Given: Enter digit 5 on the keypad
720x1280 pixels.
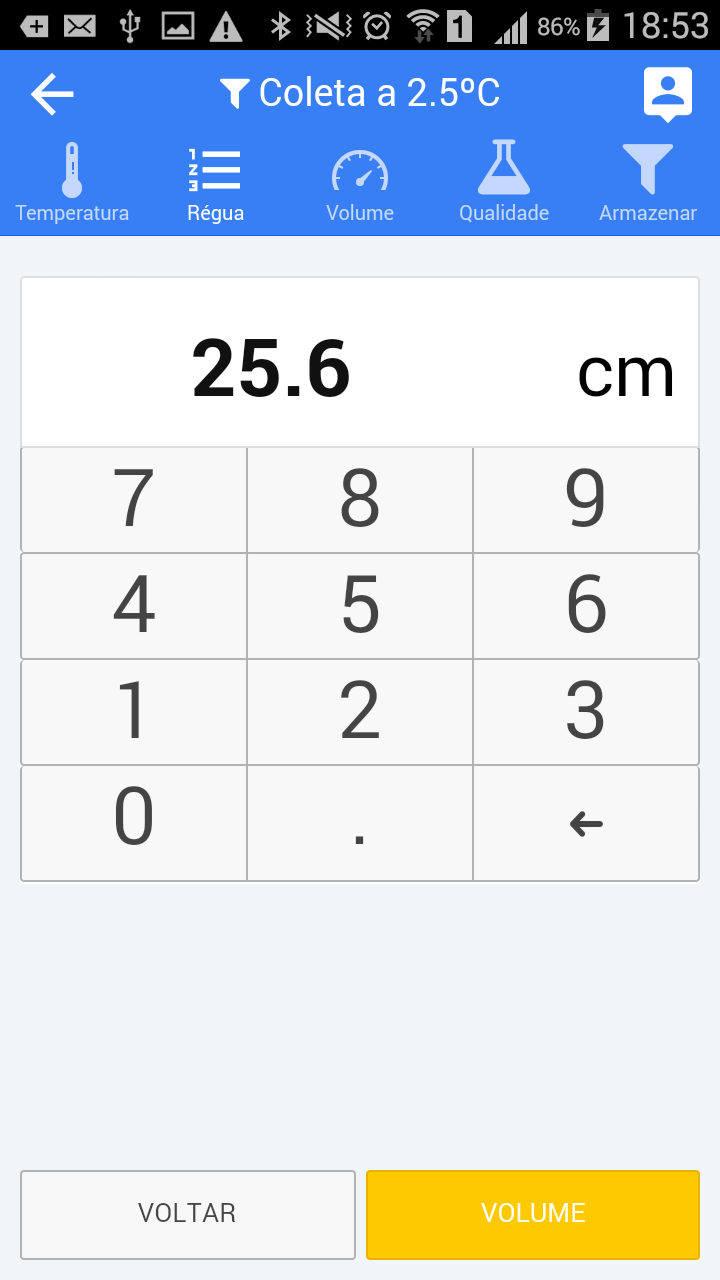Looking at the screenshot, I should [x=360, y=606].
